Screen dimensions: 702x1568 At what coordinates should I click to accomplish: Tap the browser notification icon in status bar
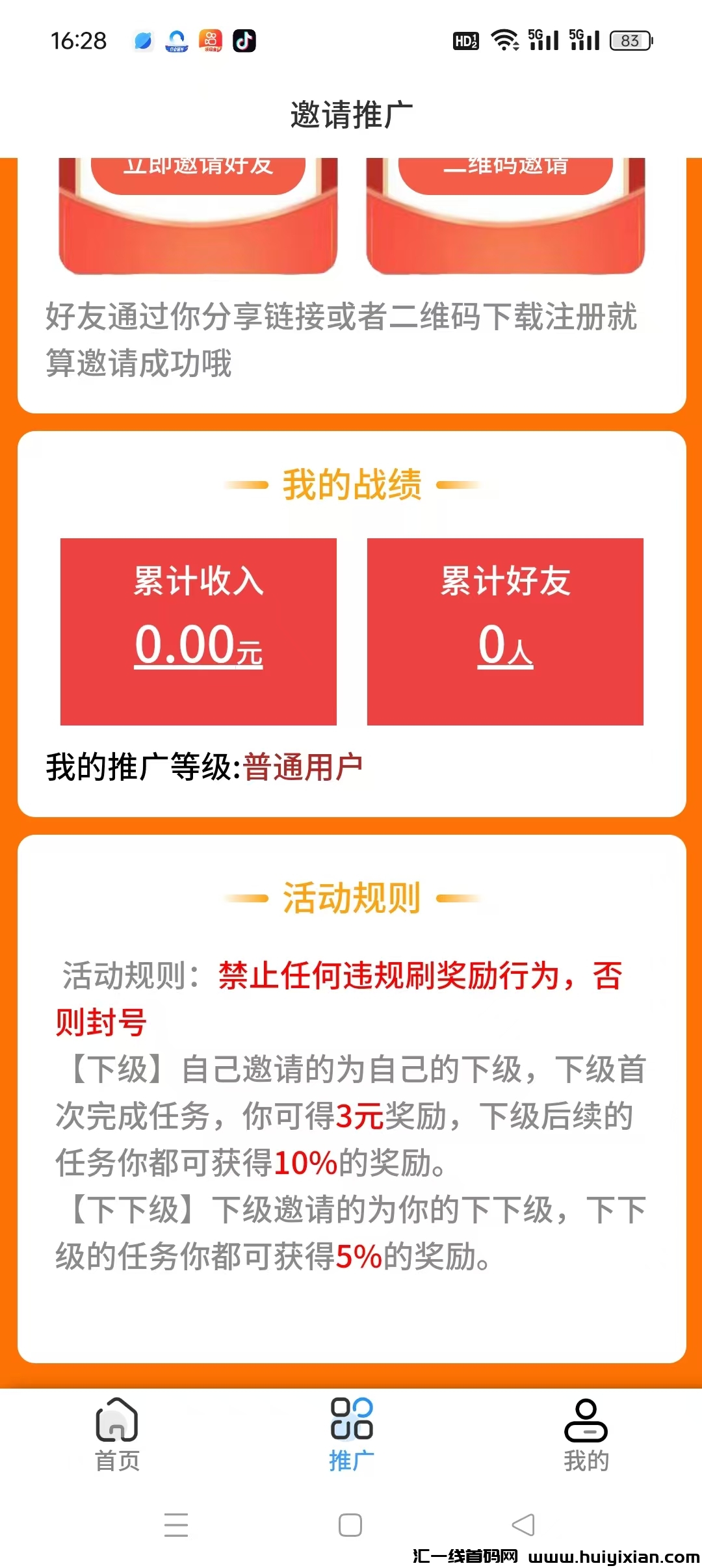click(144, 41)
